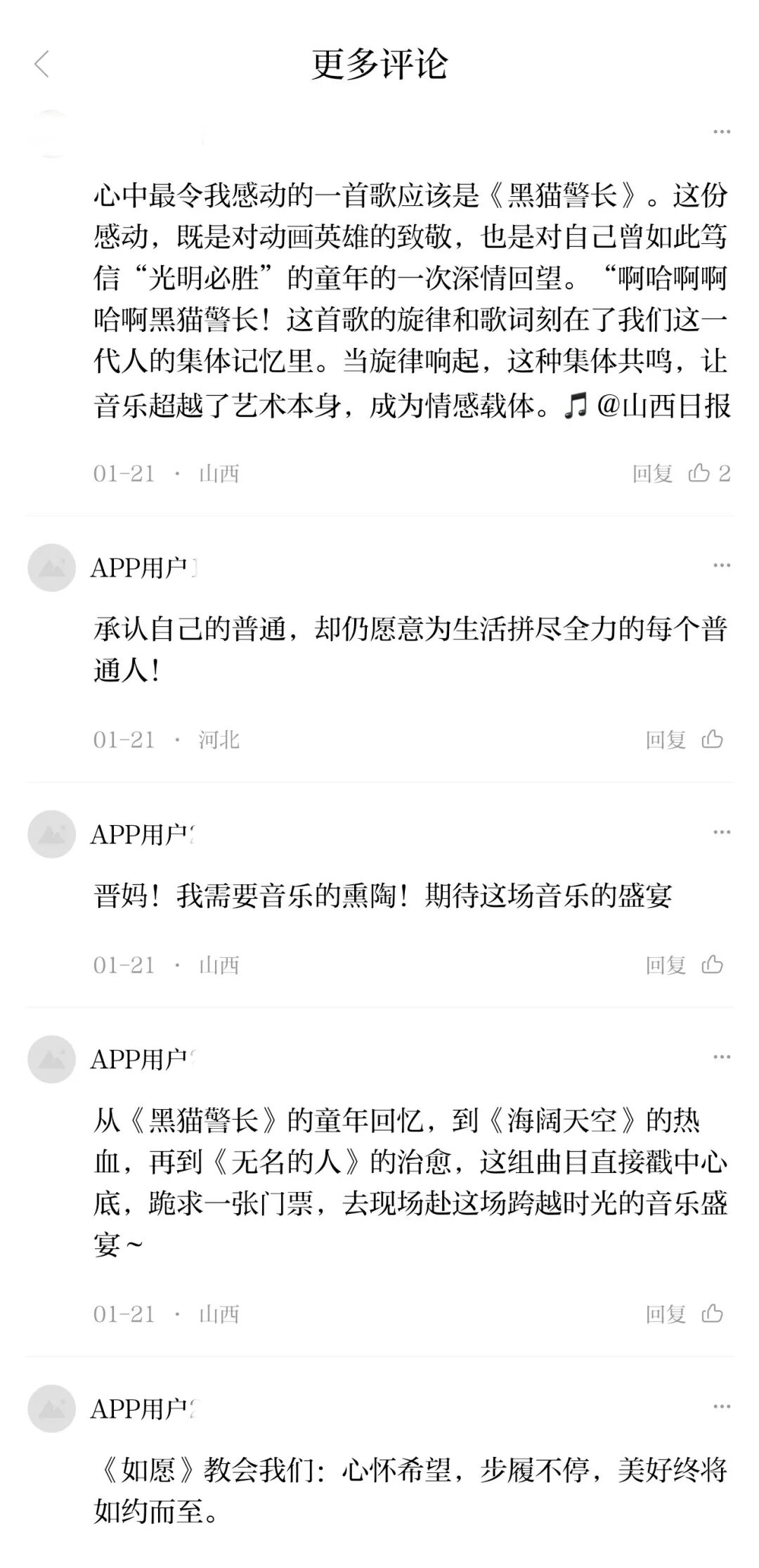Open the avatar of the first commenter
The image size is (759, 1568).
(x=53, y=134)
